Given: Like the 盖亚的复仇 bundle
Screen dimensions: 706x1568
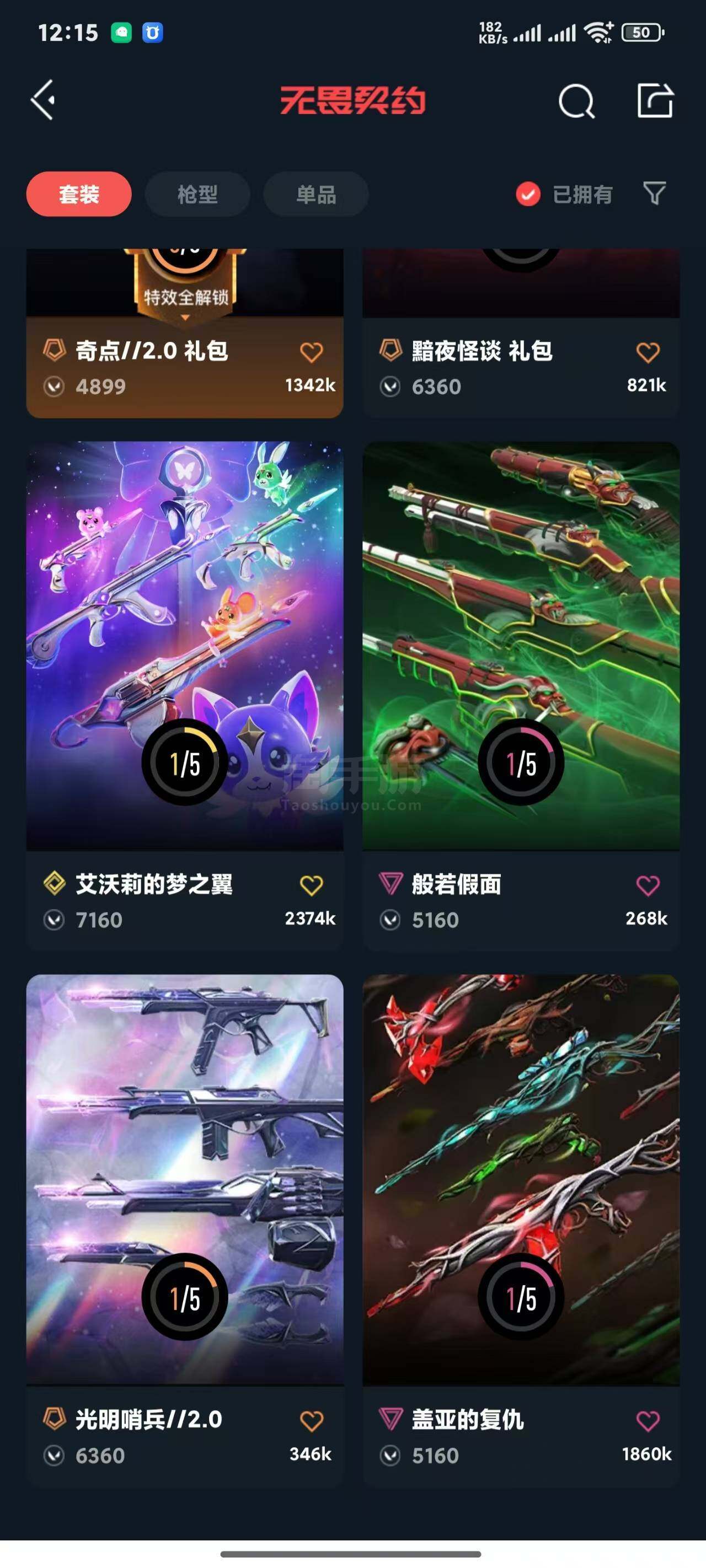Looking at the screenshot, I should [x=648, y=1421].
